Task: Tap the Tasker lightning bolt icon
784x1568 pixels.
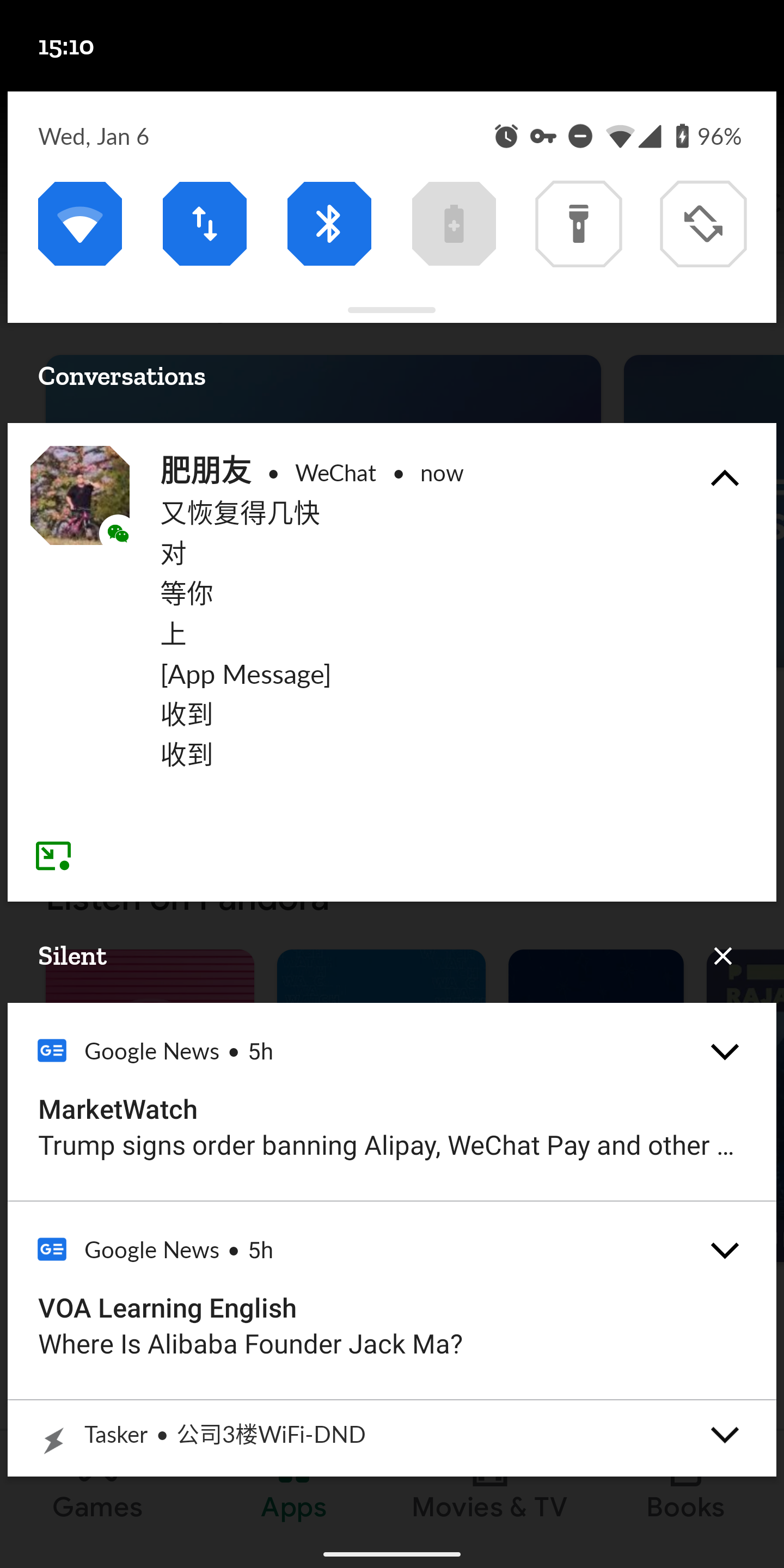Action: pos(52,1434)
